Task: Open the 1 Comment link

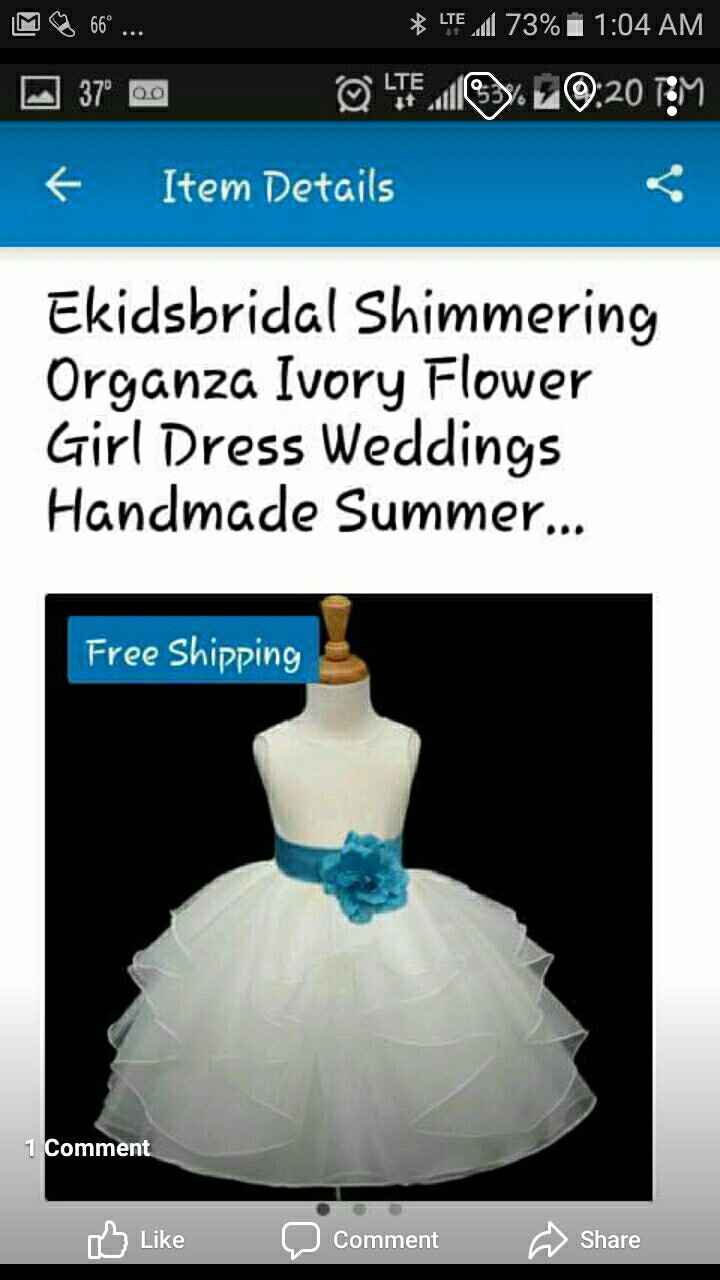Action: coord(88,1148)
